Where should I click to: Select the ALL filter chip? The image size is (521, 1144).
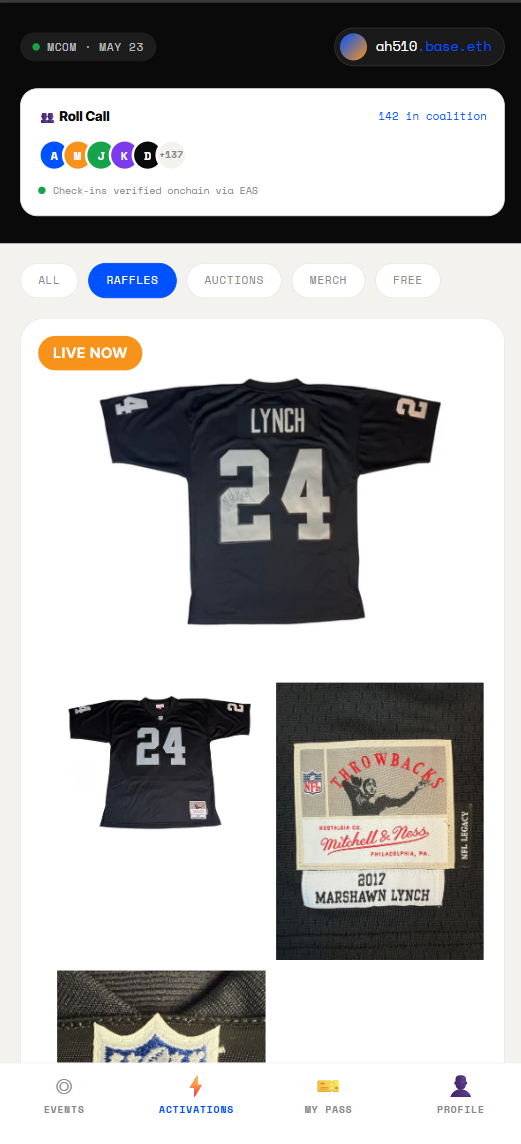pyautogui.click(x=49, y=280)
